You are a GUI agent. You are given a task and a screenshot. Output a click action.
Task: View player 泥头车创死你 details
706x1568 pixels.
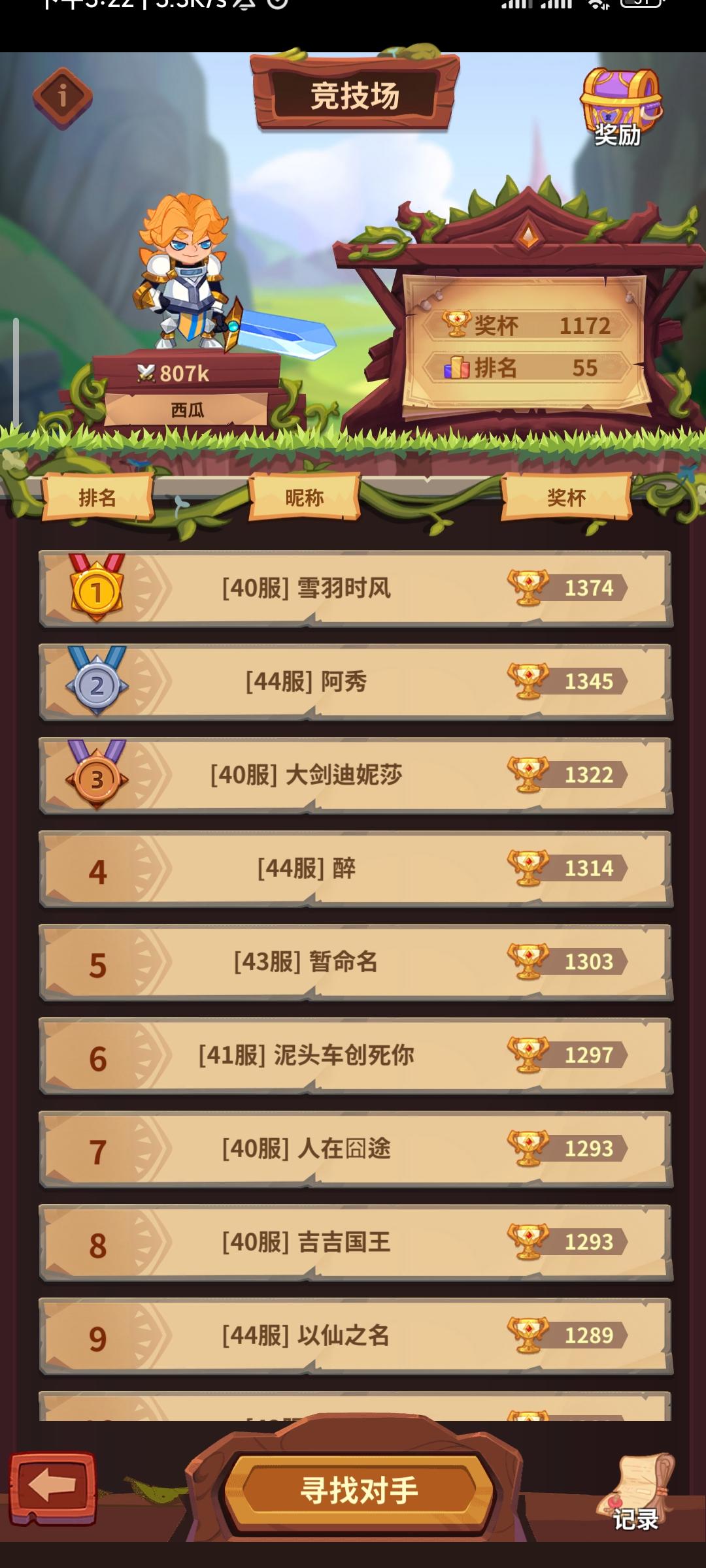(x=356, y=1056)
